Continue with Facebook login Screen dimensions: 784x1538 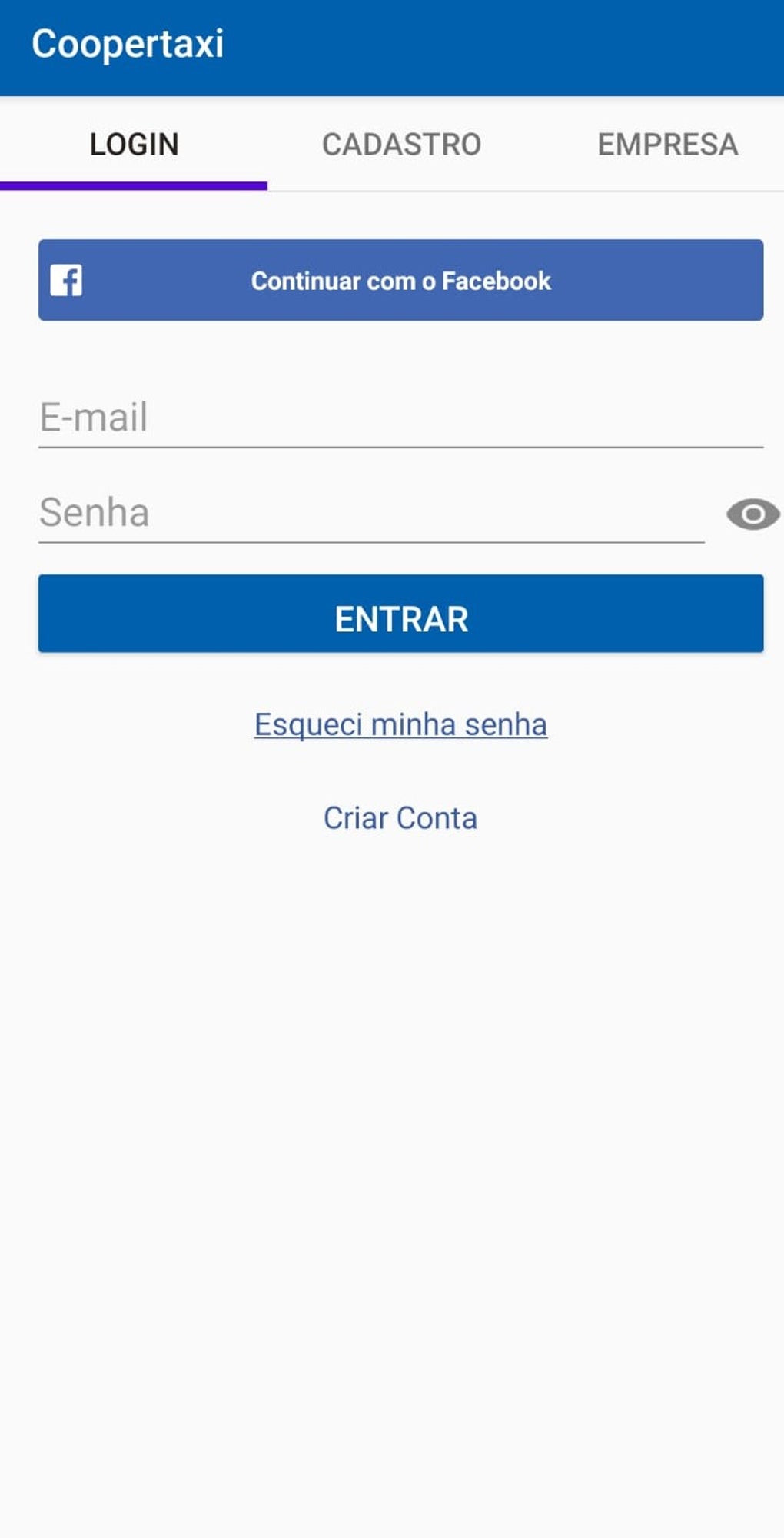pos(400,280)
